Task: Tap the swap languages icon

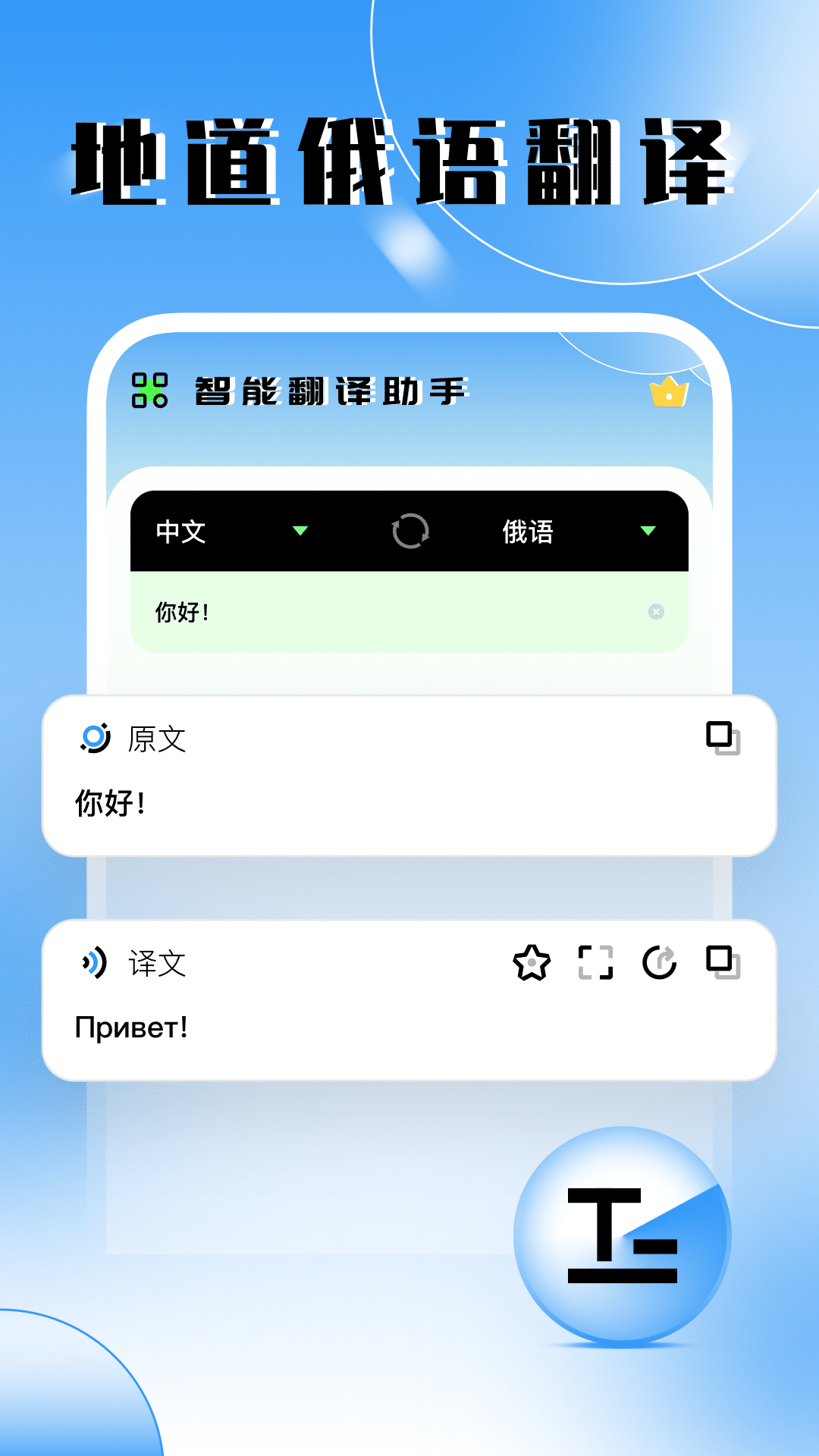Action: click(409, 532)
